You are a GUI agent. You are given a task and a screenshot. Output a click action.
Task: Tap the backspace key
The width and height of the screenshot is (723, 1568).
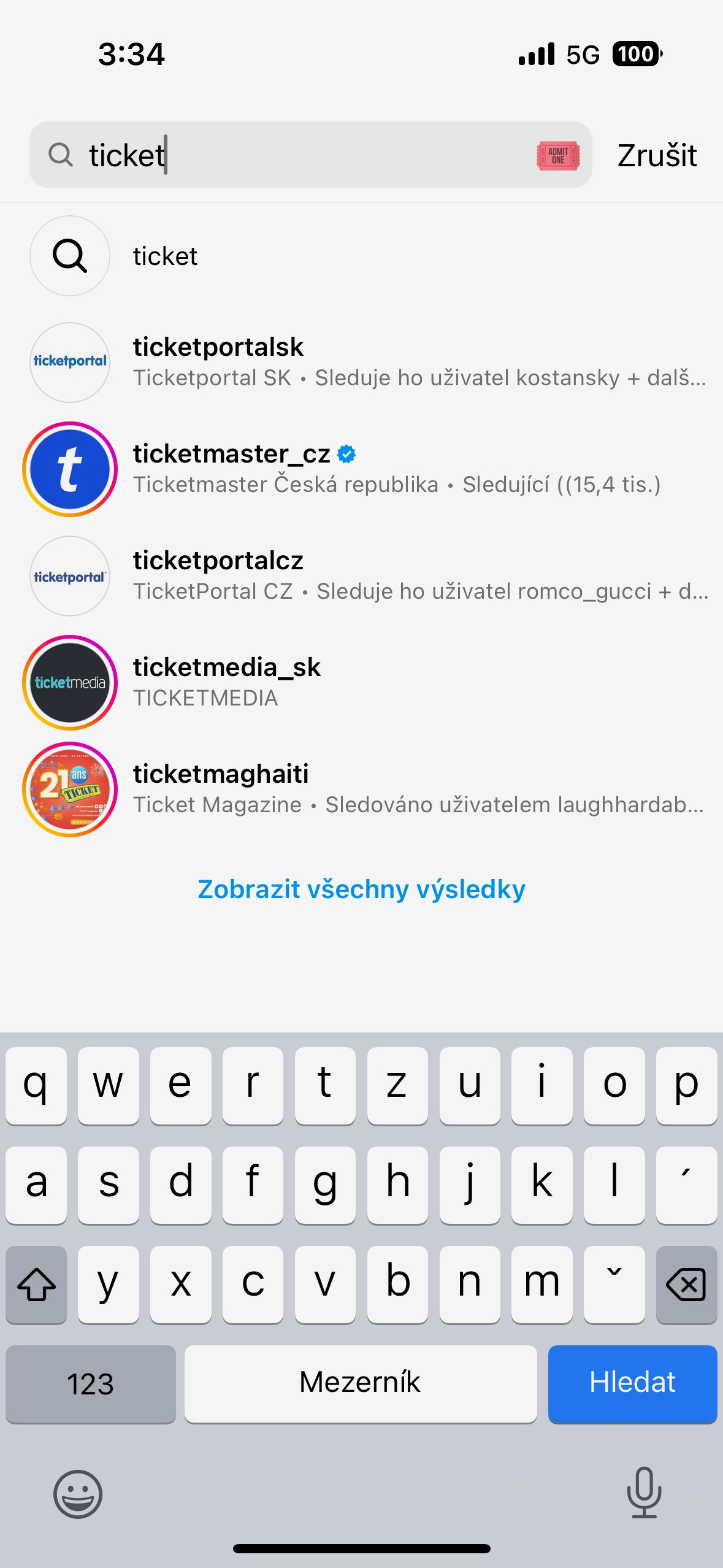[x=686, y=1285]
